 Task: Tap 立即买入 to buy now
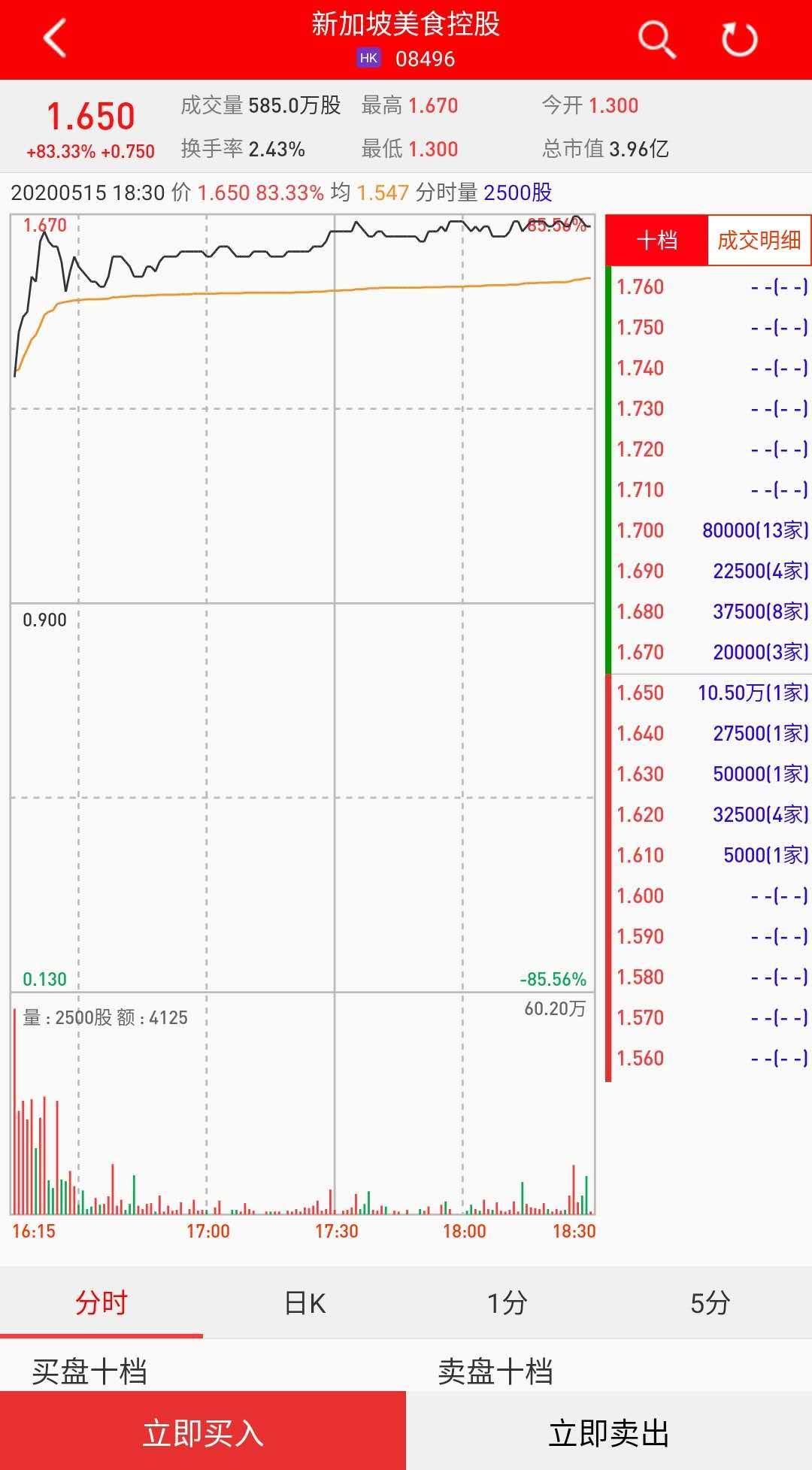point(203,1432)
